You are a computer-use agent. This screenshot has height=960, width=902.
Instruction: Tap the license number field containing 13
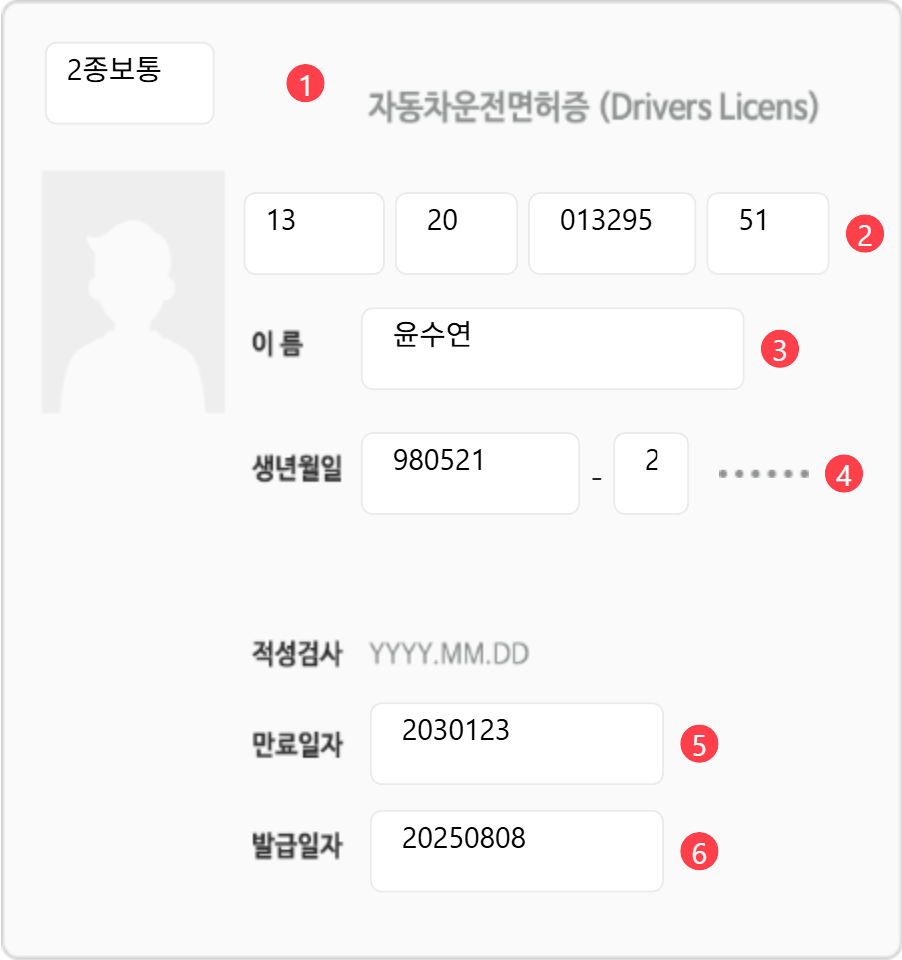coord(314,233)
